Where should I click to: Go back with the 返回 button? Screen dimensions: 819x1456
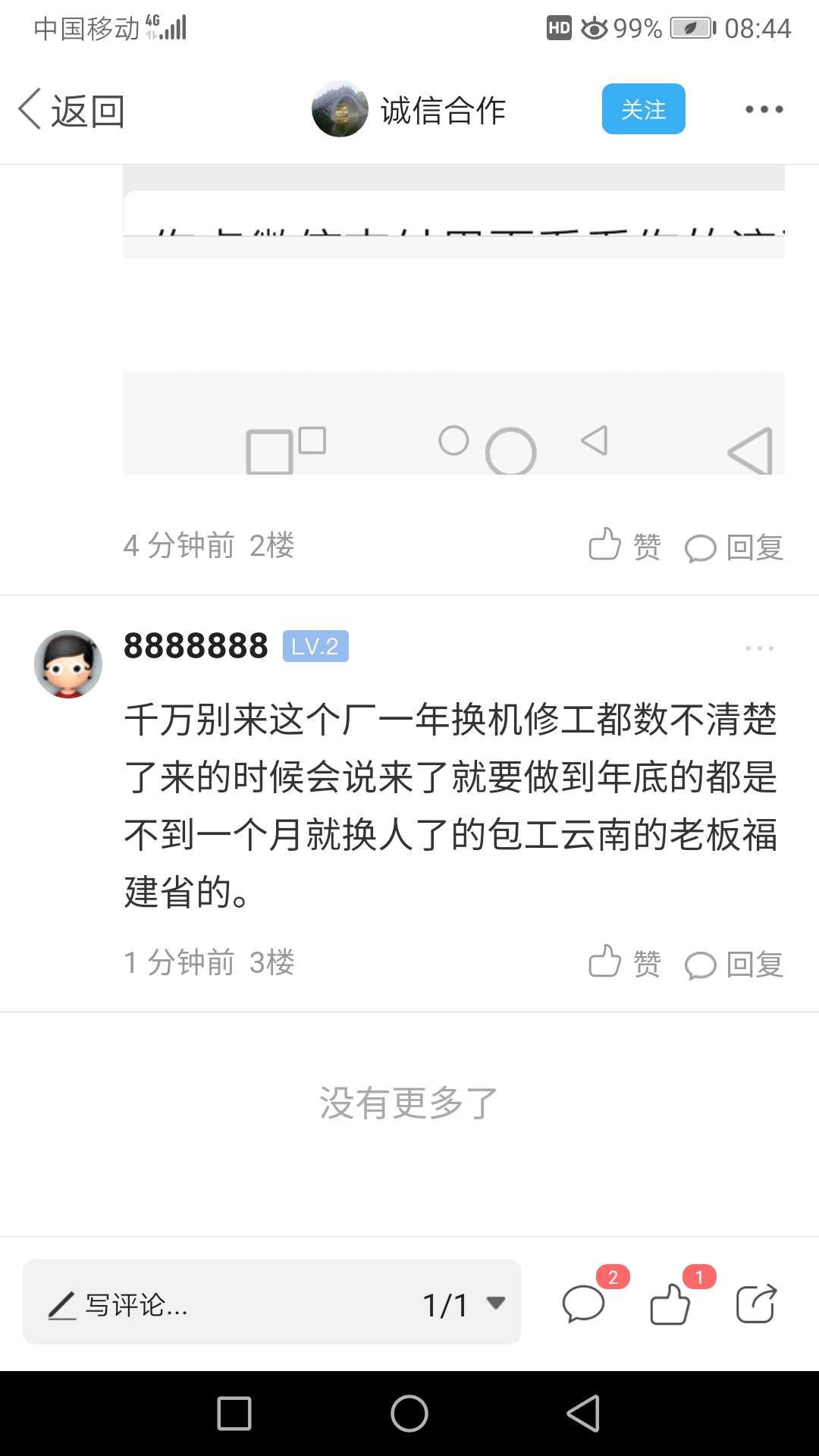72,111
